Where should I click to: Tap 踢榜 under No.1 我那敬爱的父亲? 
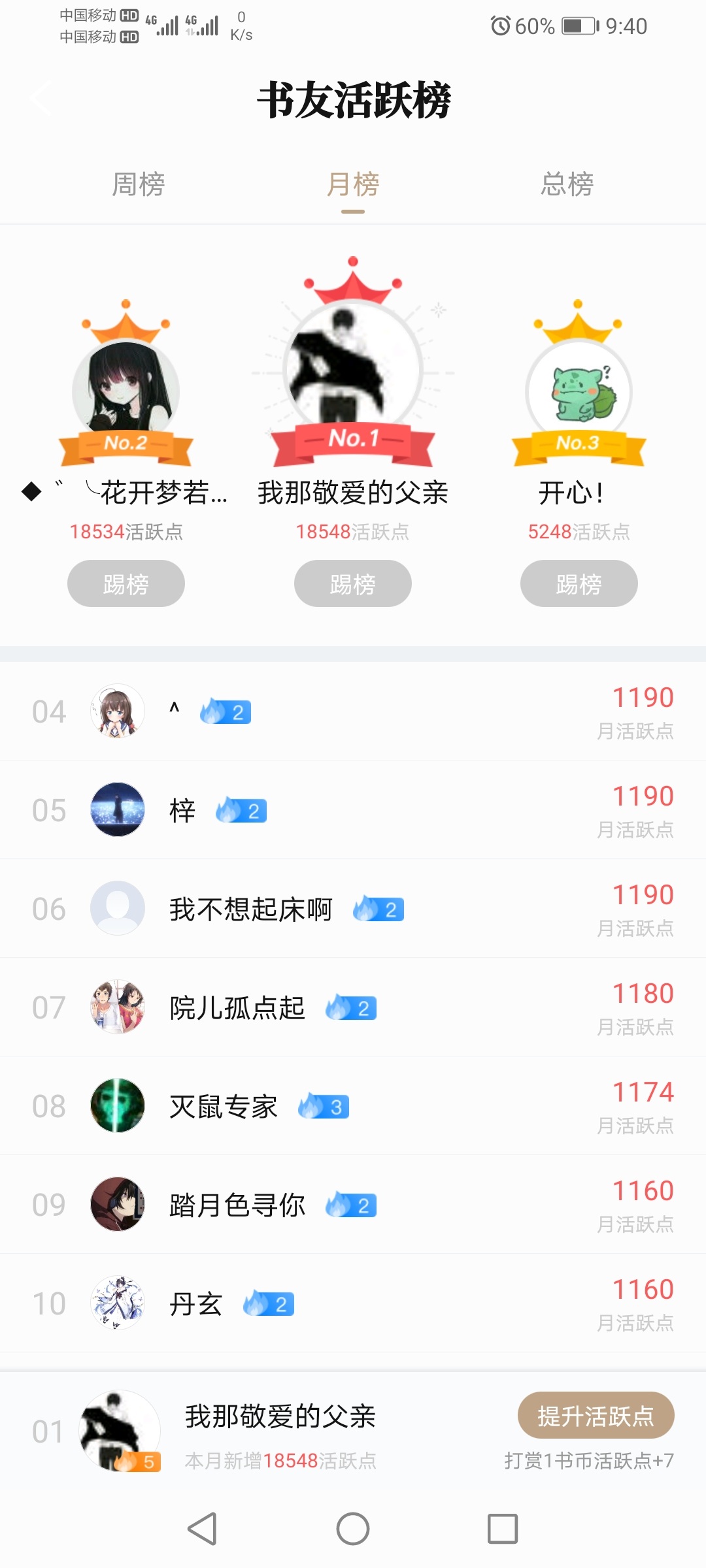click(x=353, y=583)
